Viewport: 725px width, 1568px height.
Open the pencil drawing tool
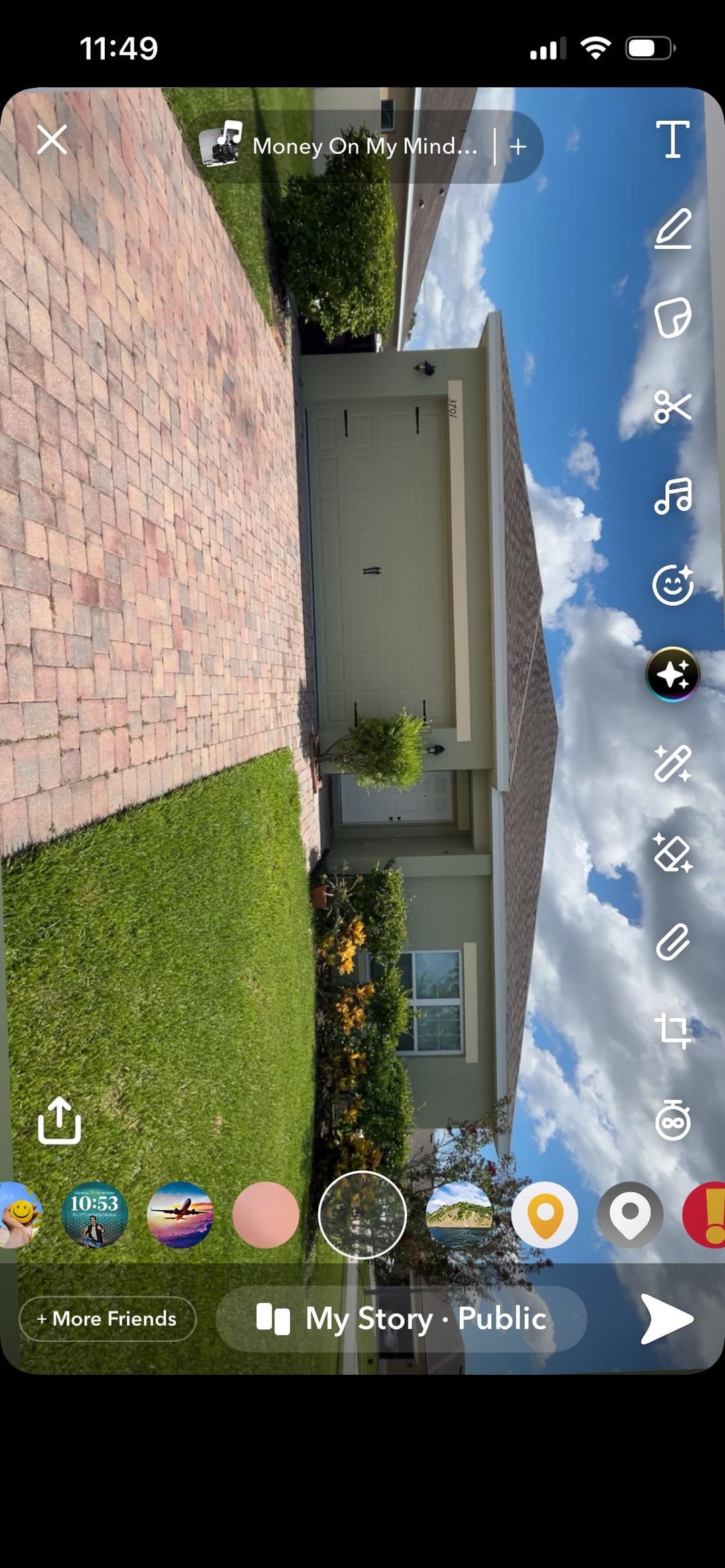[x=673, y=229]
